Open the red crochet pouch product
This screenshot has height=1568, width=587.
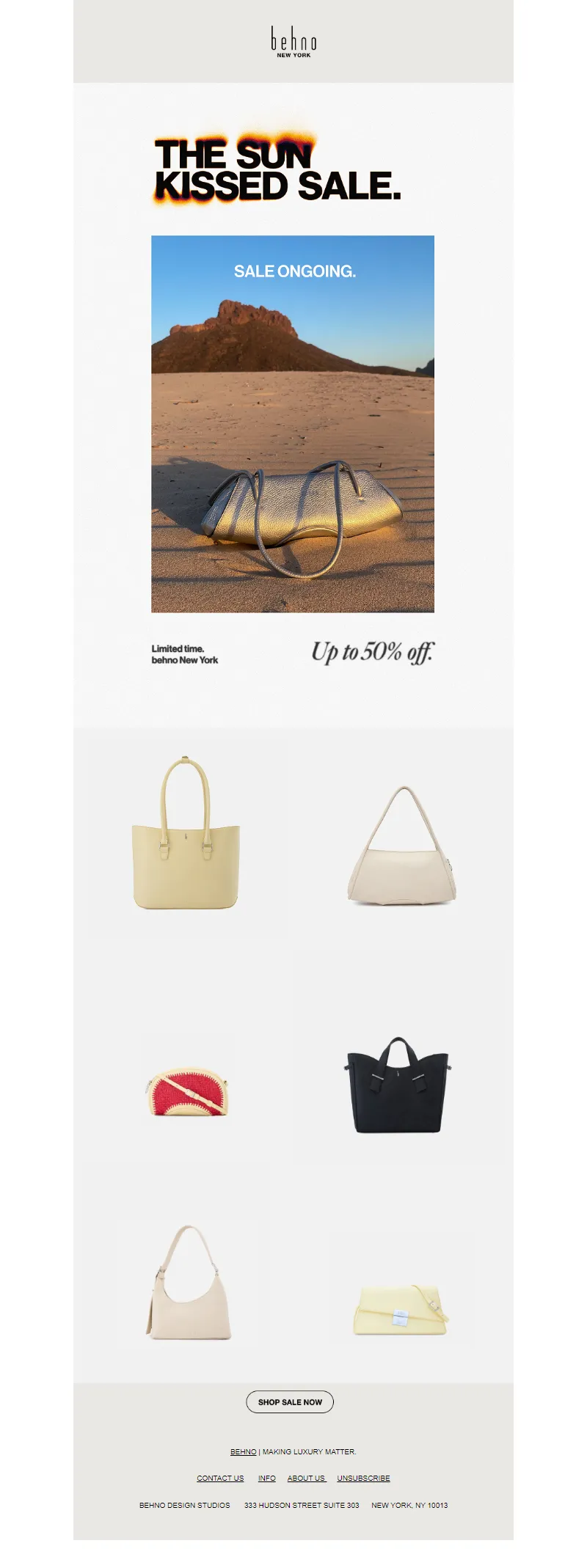tap(187, 1092)
